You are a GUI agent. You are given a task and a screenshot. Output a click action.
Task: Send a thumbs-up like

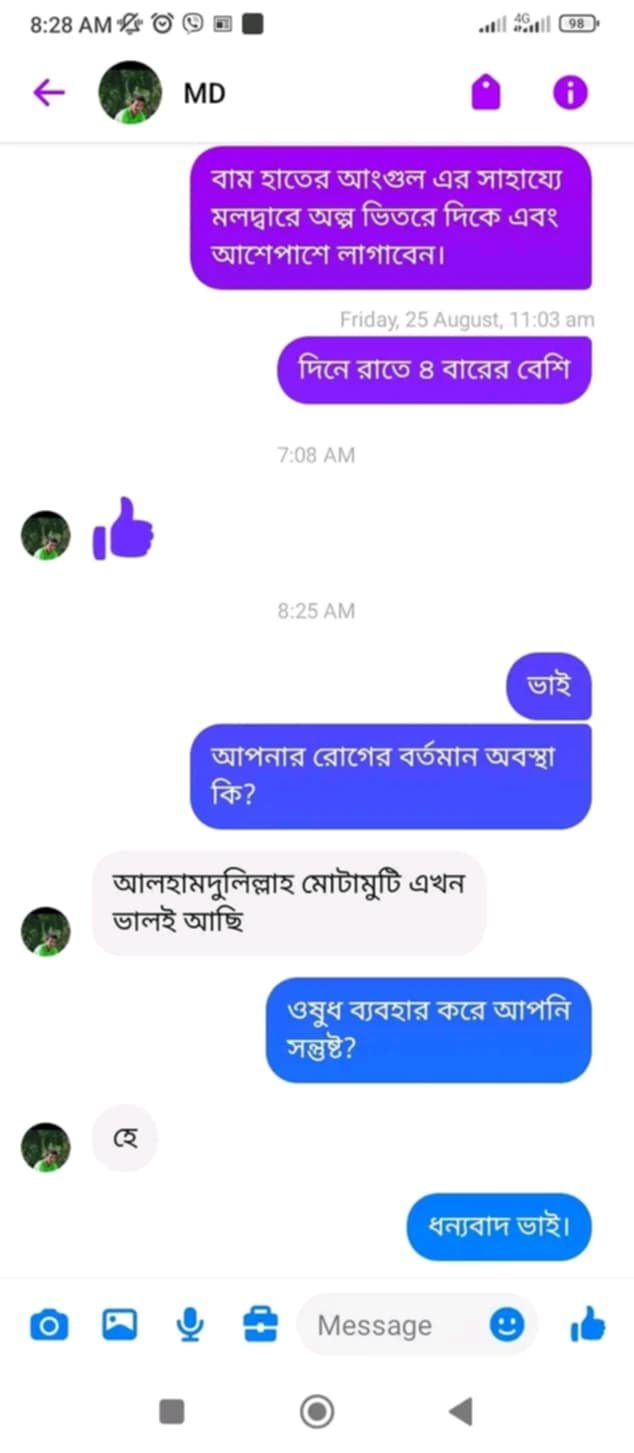pyautogui.click(x=588, y=1326)
